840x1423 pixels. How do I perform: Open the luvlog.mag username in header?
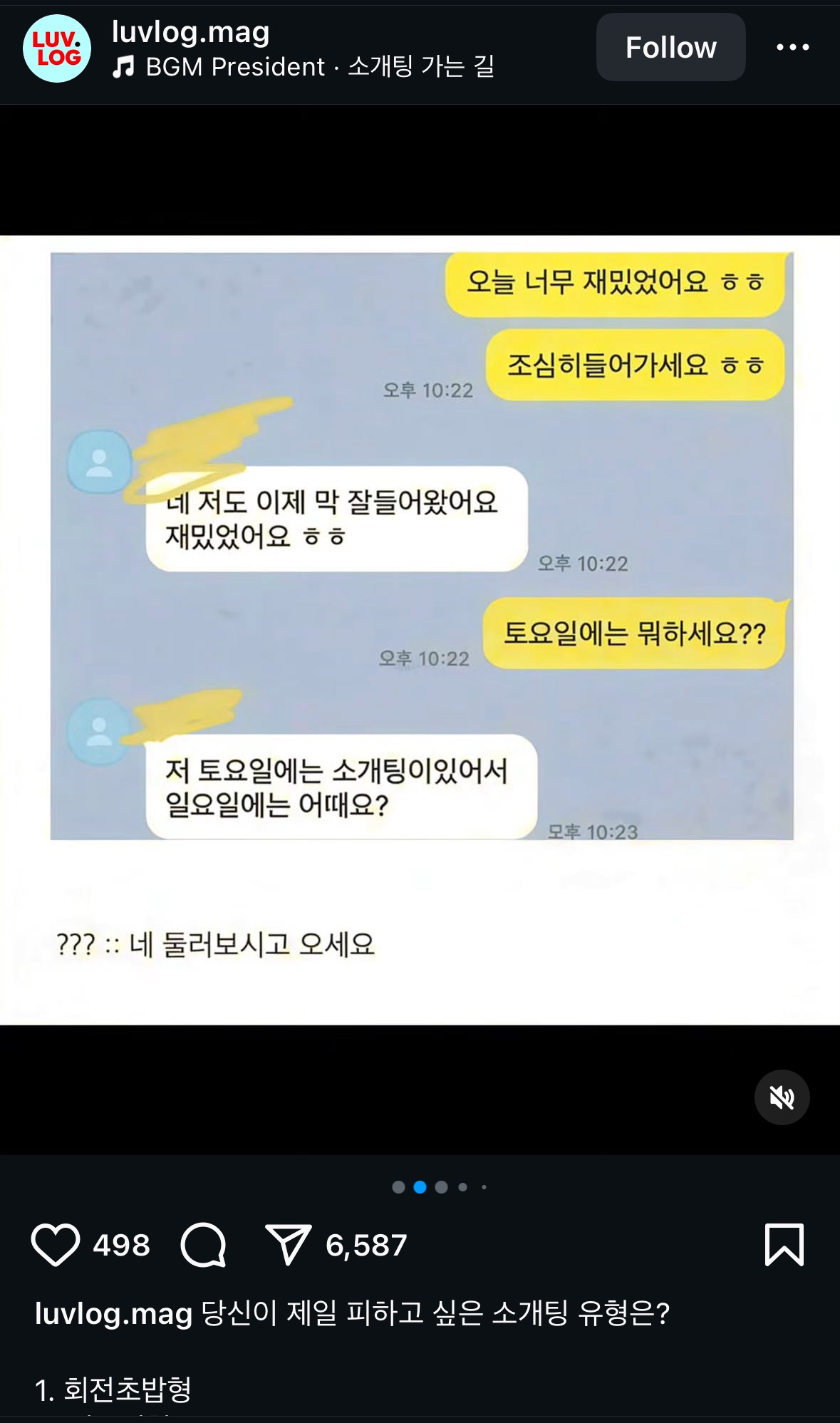(190, 31)
